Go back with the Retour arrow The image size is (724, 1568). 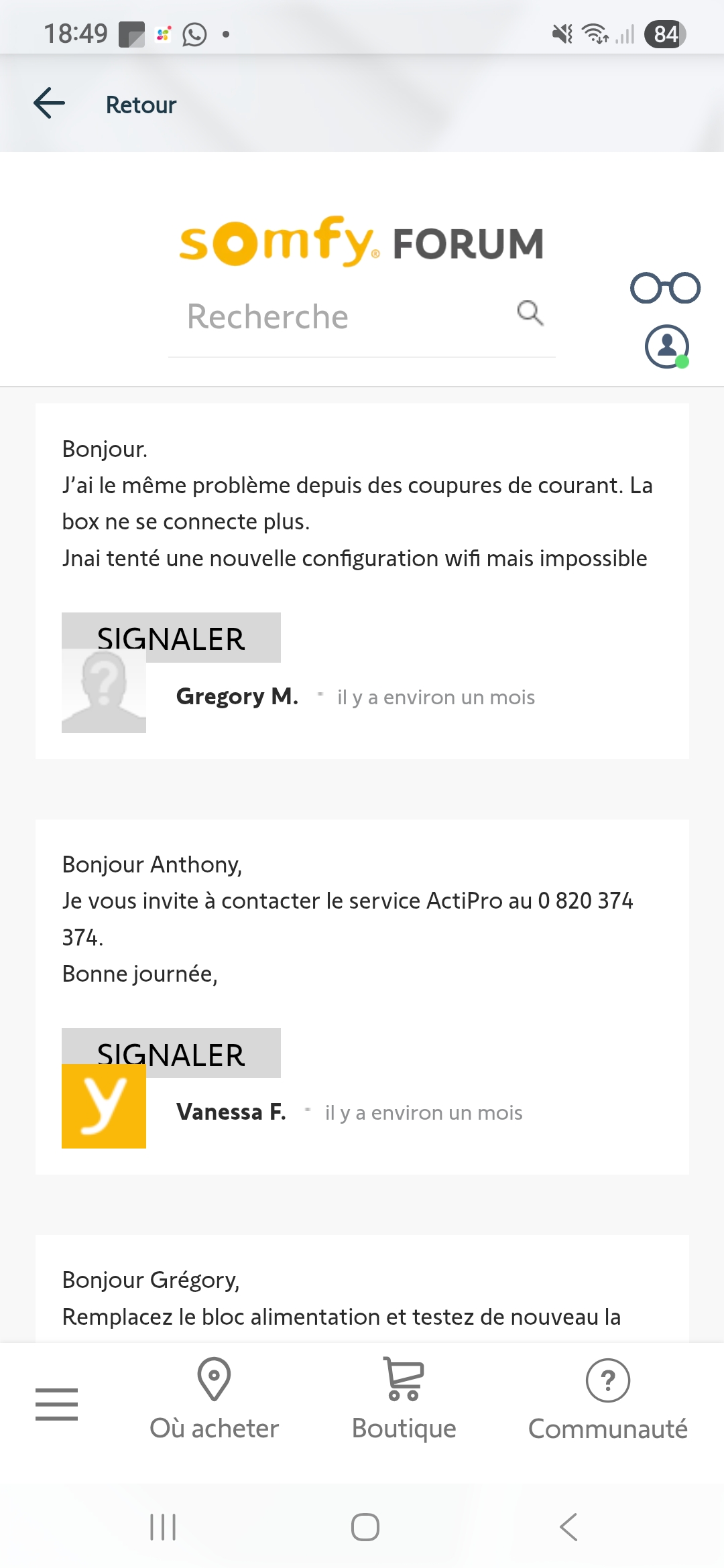click(50, 104)
